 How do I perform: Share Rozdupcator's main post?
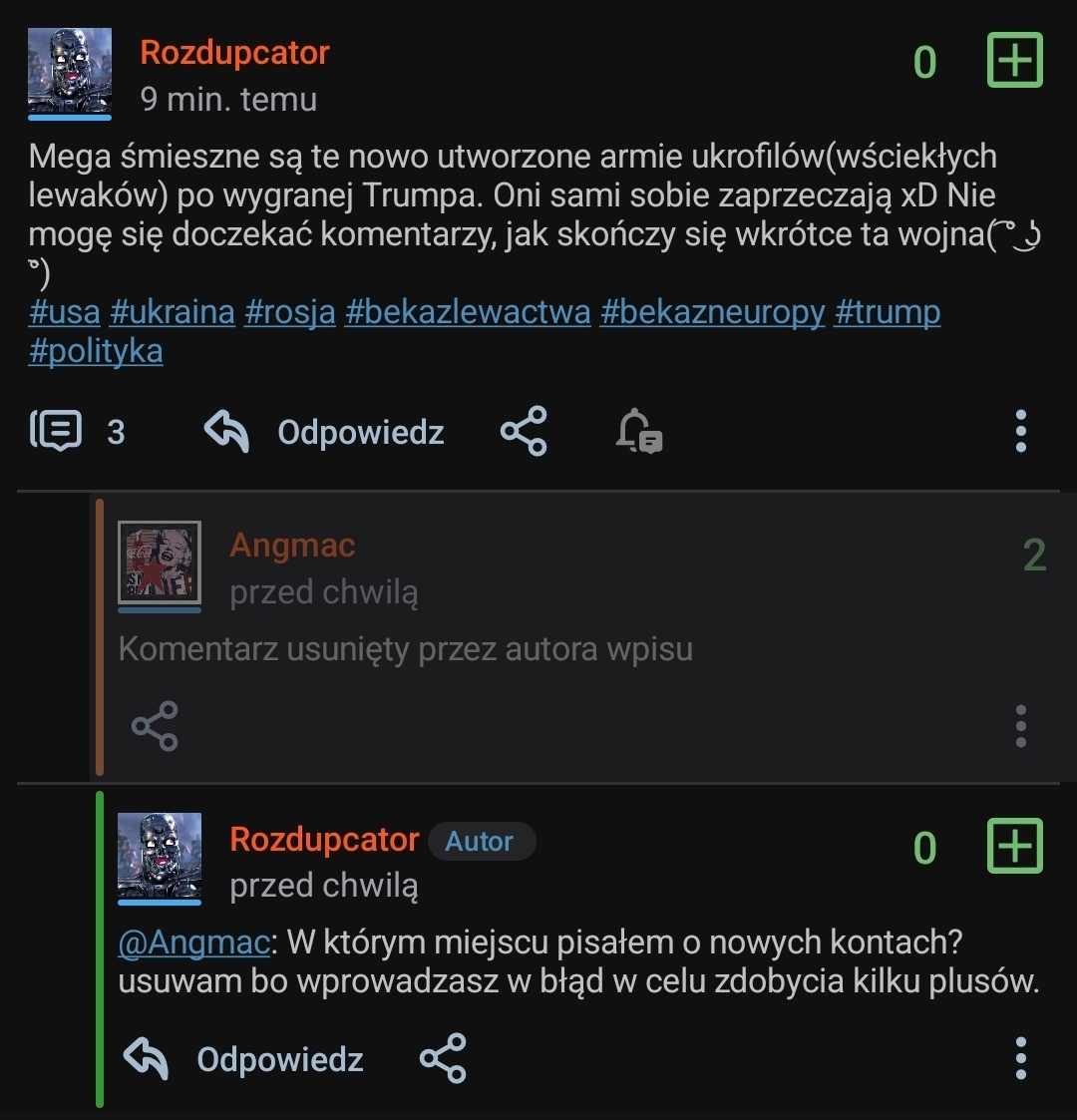pyautogui.click(x=524, y=432)
